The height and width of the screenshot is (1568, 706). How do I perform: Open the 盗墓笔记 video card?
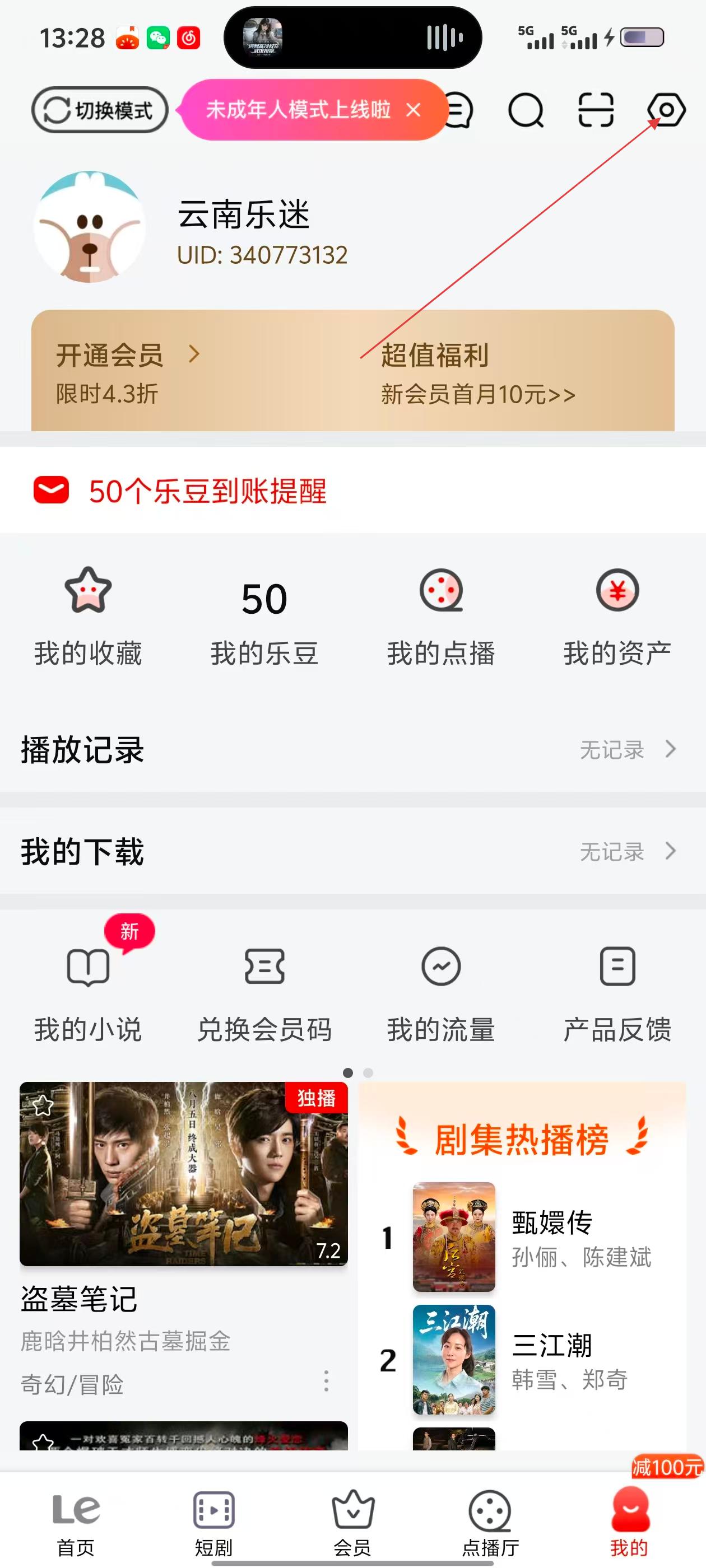(x=183, y=1174)
